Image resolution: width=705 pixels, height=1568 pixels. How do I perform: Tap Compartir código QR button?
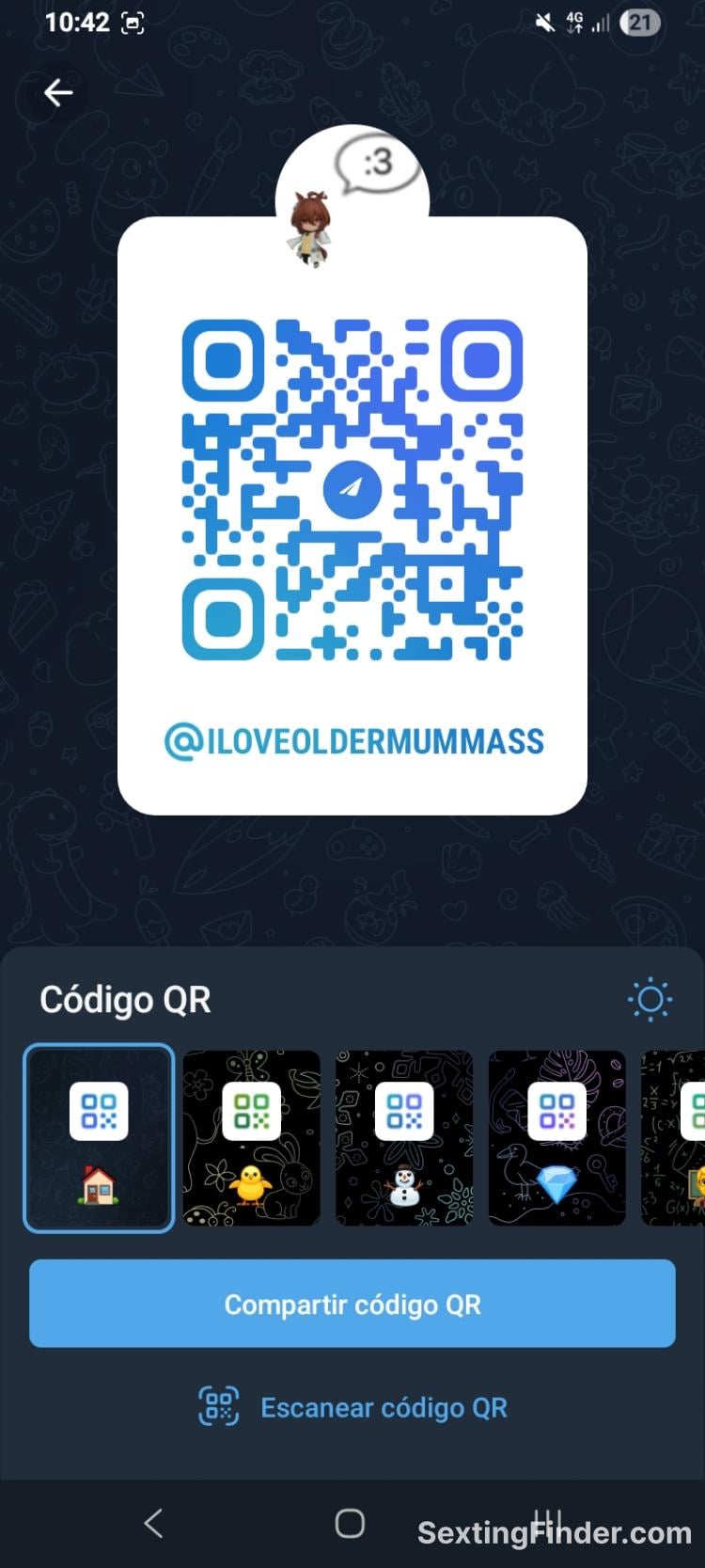[x=352, y=1304]
